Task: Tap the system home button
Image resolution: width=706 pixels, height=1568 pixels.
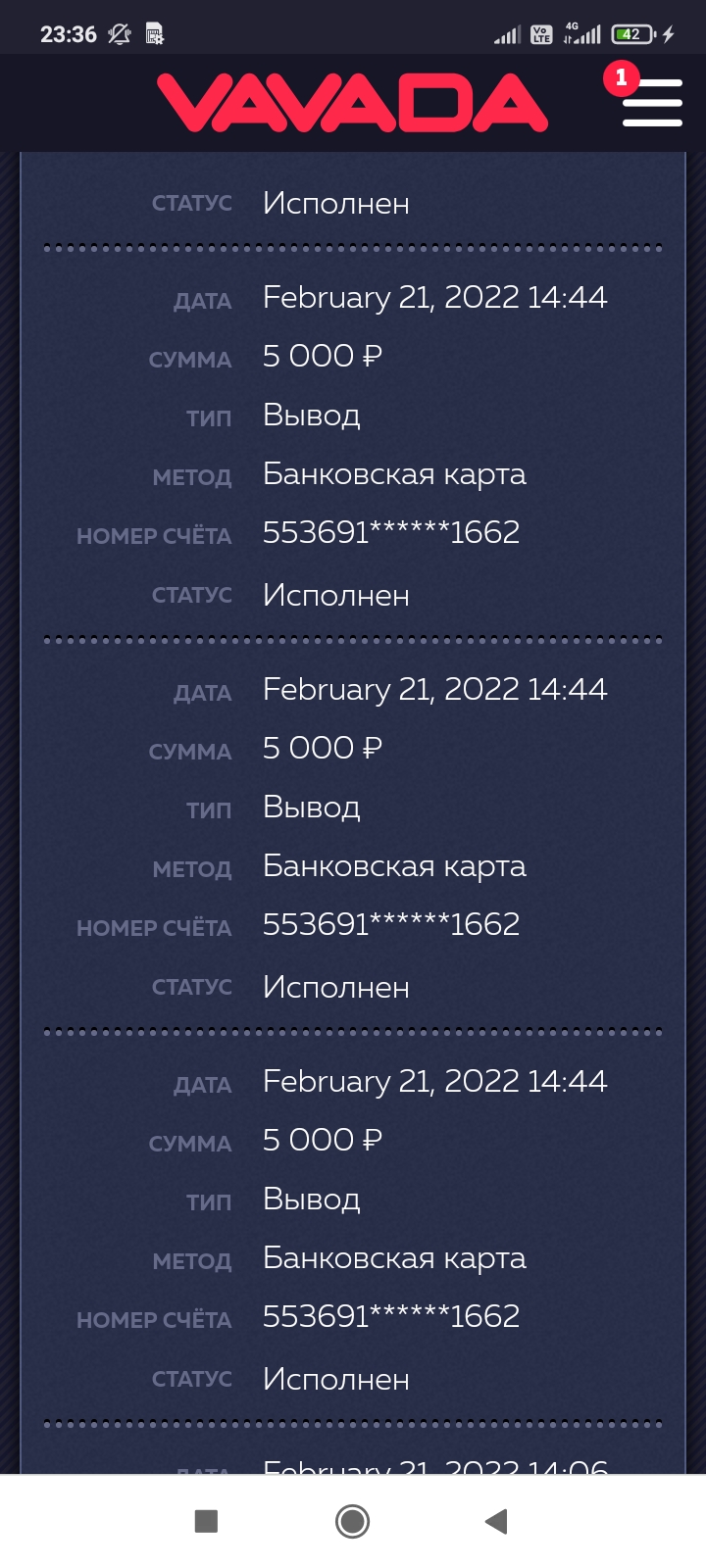Action: [352, 1521]
